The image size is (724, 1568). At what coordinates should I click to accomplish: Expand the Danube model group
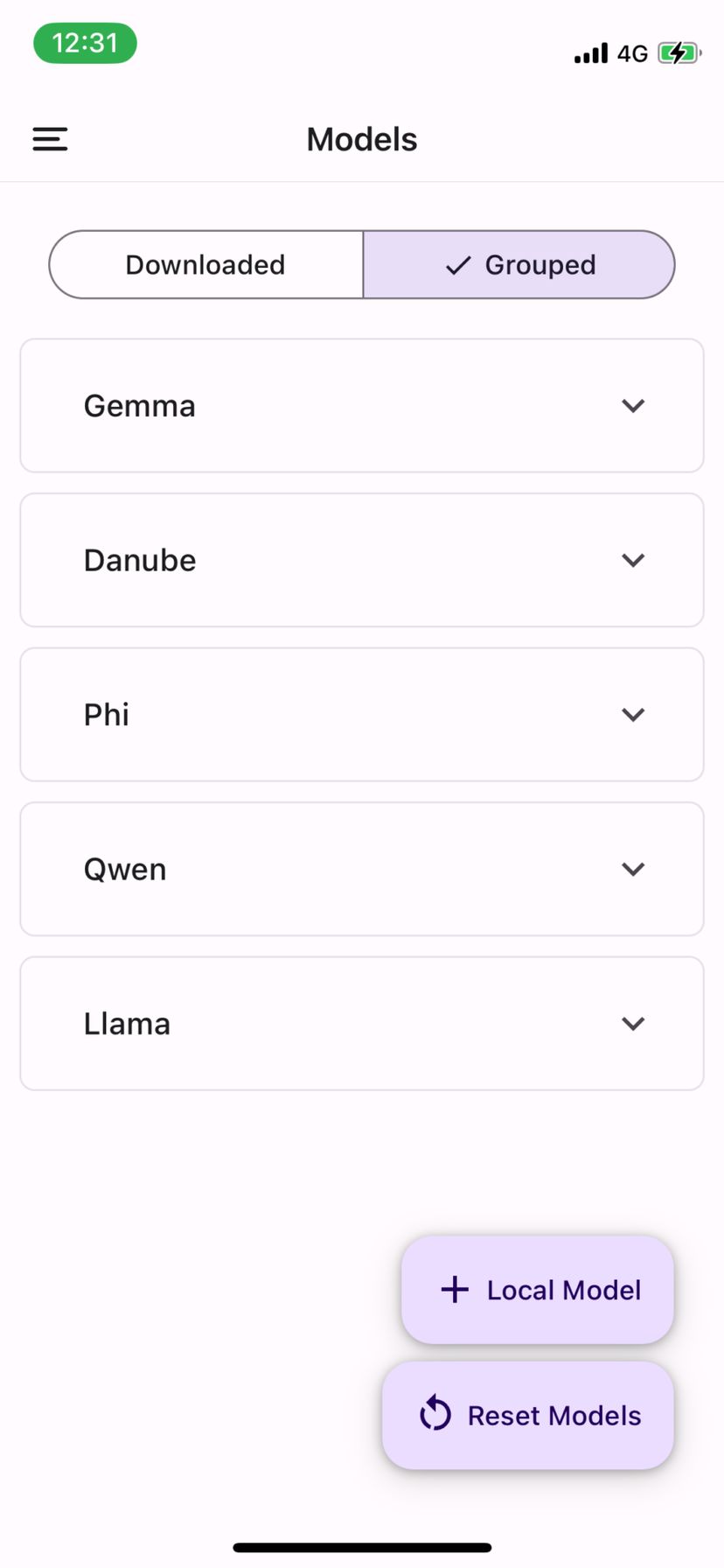(362, 560)
